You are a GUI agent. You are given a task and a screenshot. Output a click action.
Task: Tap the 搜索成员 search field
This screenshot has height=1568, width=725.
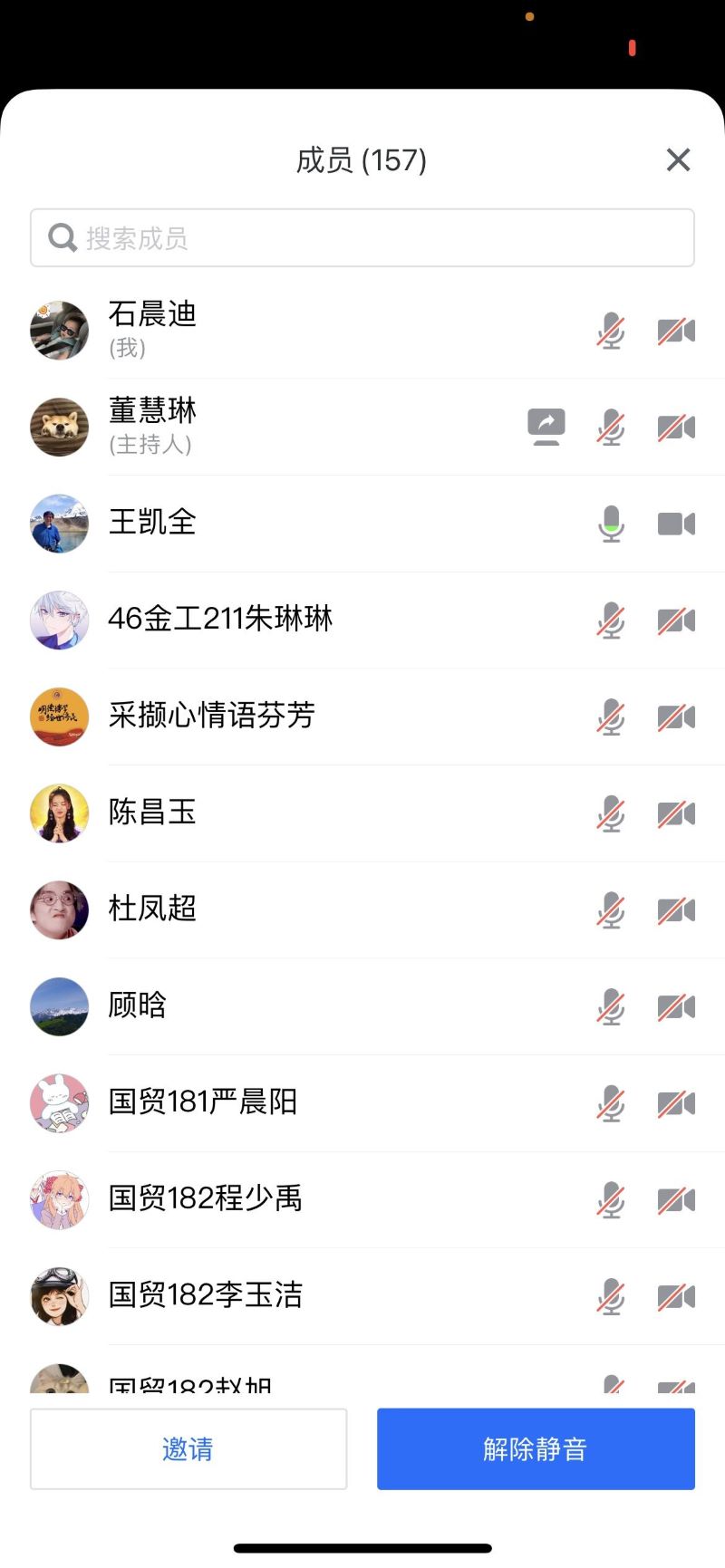(x=362, y=238)
